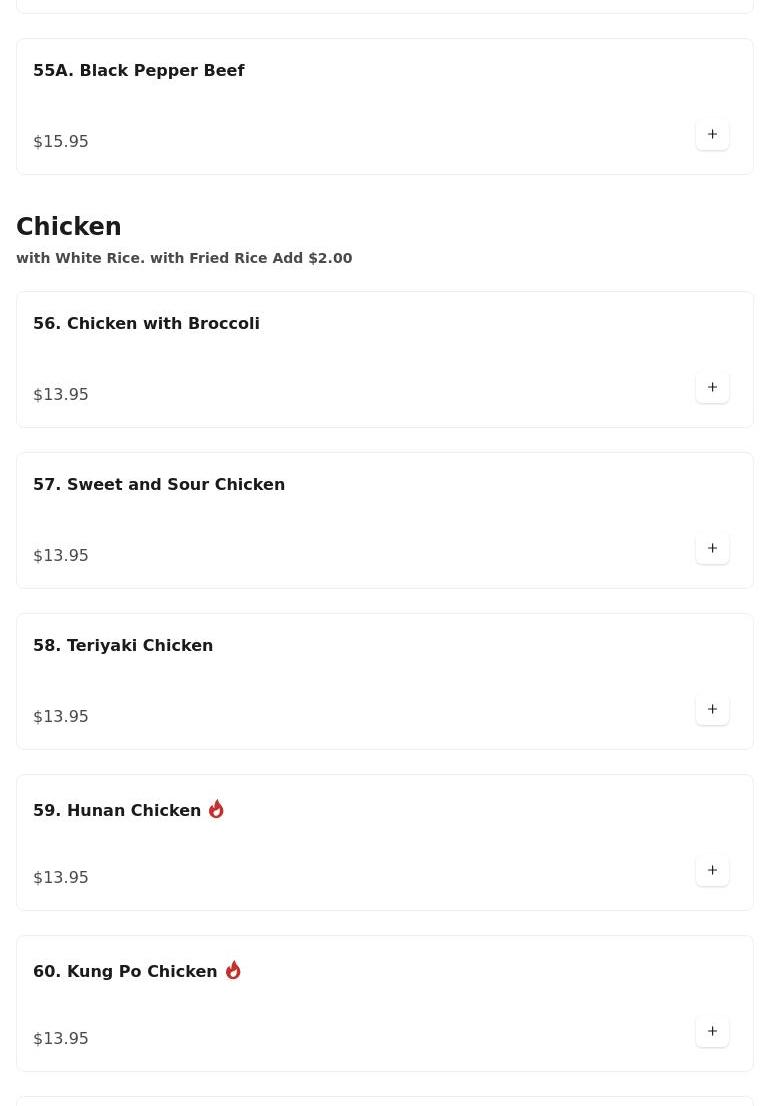Add Teriyaki Chicken using its plus button

point(712,710)
